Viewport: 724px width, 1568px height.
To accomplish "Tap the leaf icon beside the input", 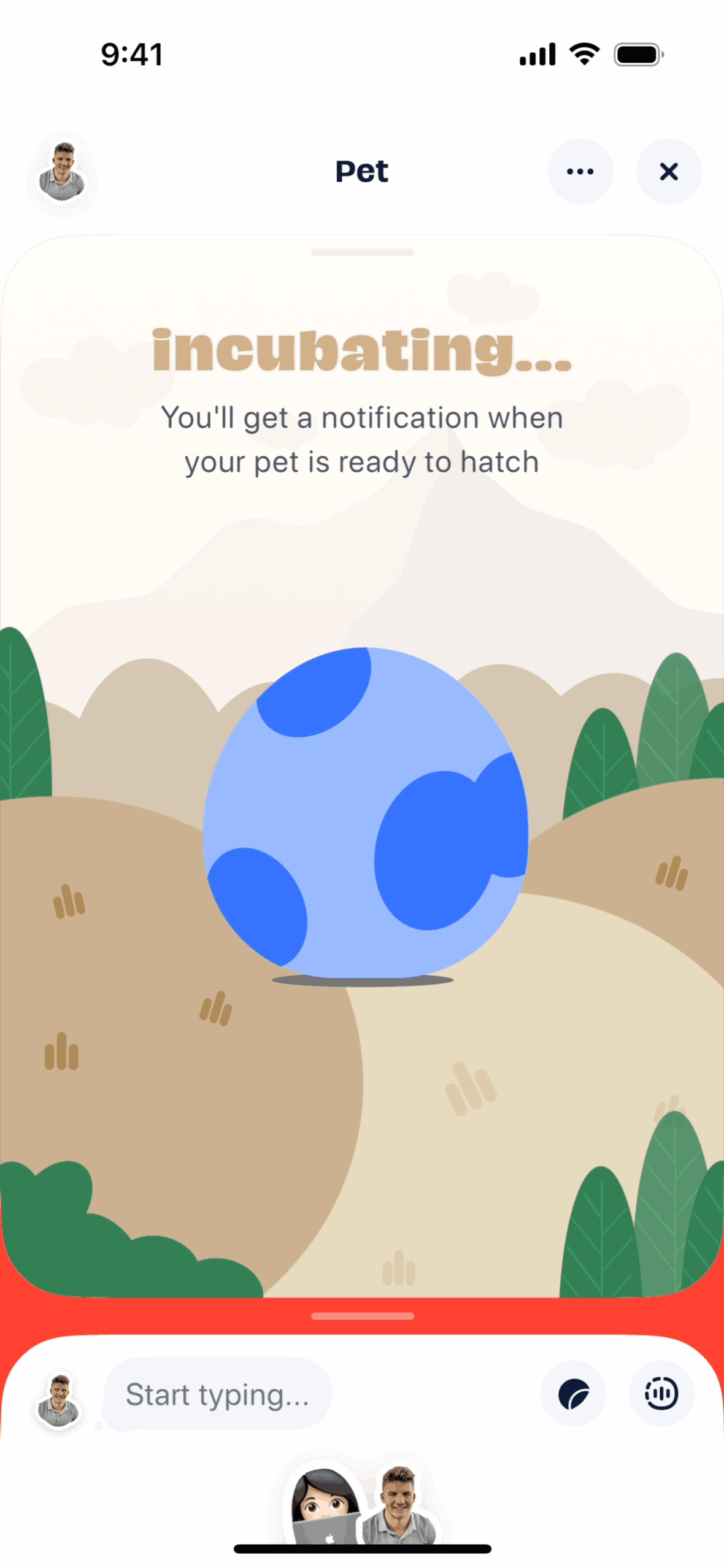I will pos(573,1394).
